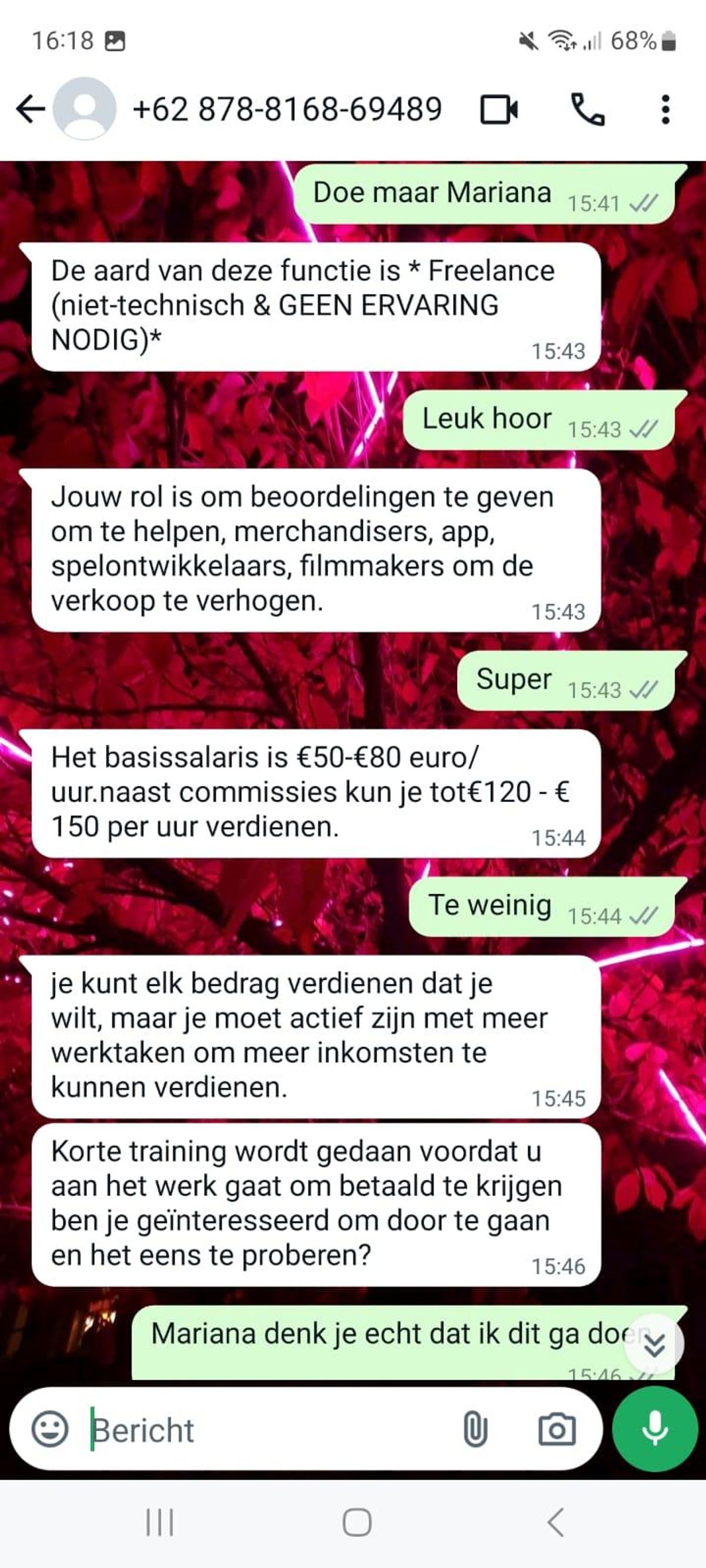Screen dimensions: 706x1568
Task: Attach a file with the paperclip
Action: (475, 1429)
